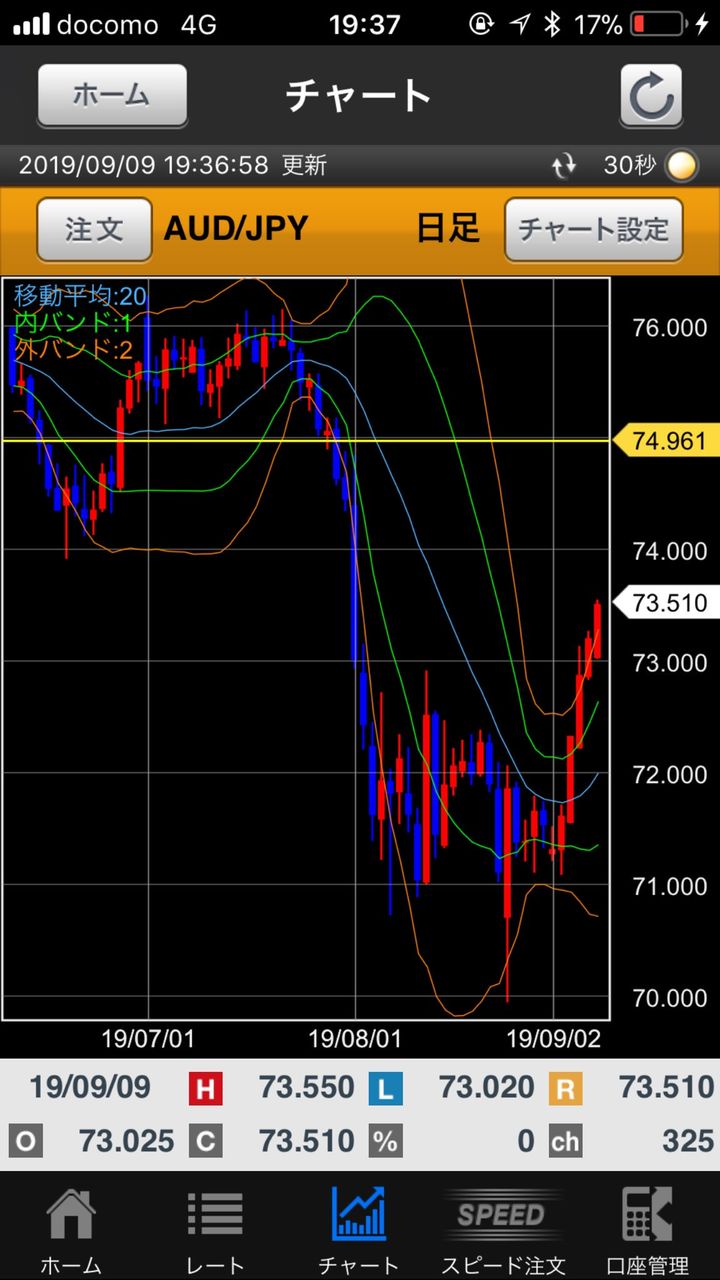
Task: Switch to the レート tab
Action: pyautogui.click(x=215, y=1228)
